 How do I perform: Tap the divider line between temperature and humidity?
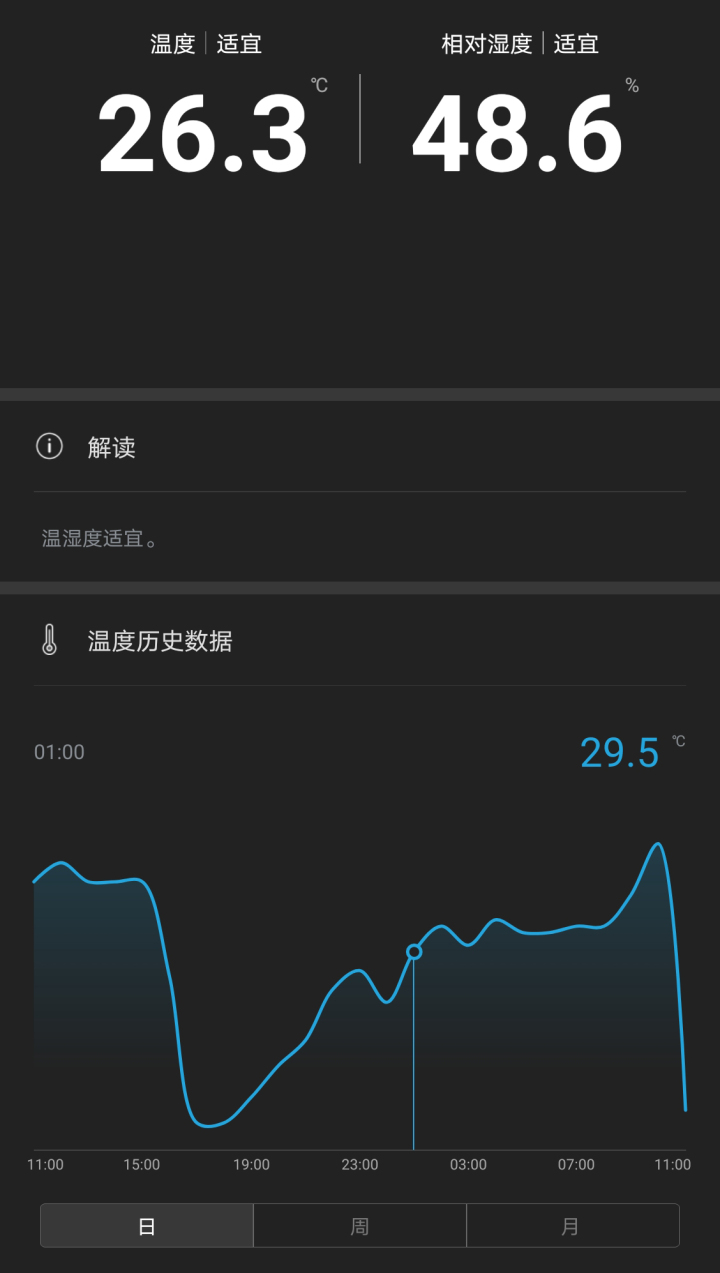(360, 125)
